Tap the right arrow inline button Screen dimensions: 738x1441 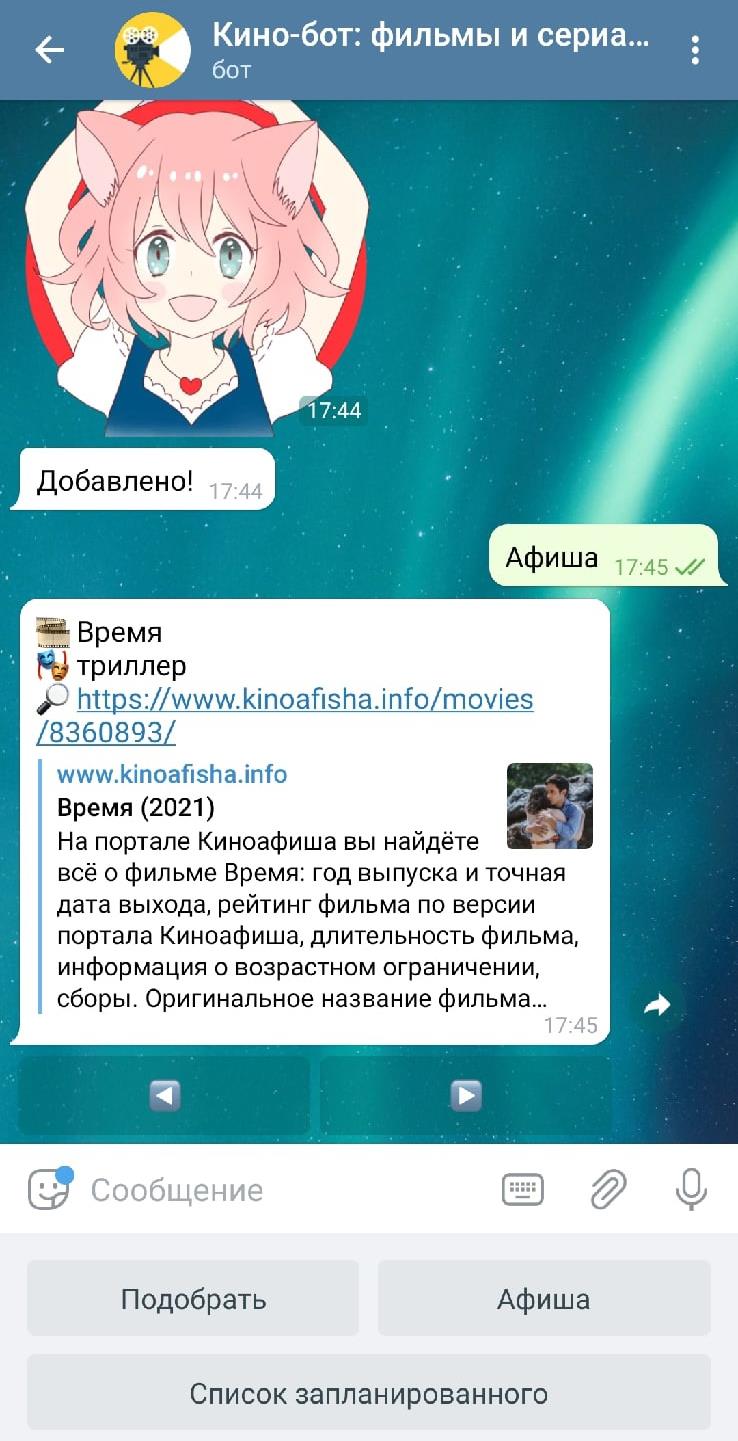[466, 1095]
